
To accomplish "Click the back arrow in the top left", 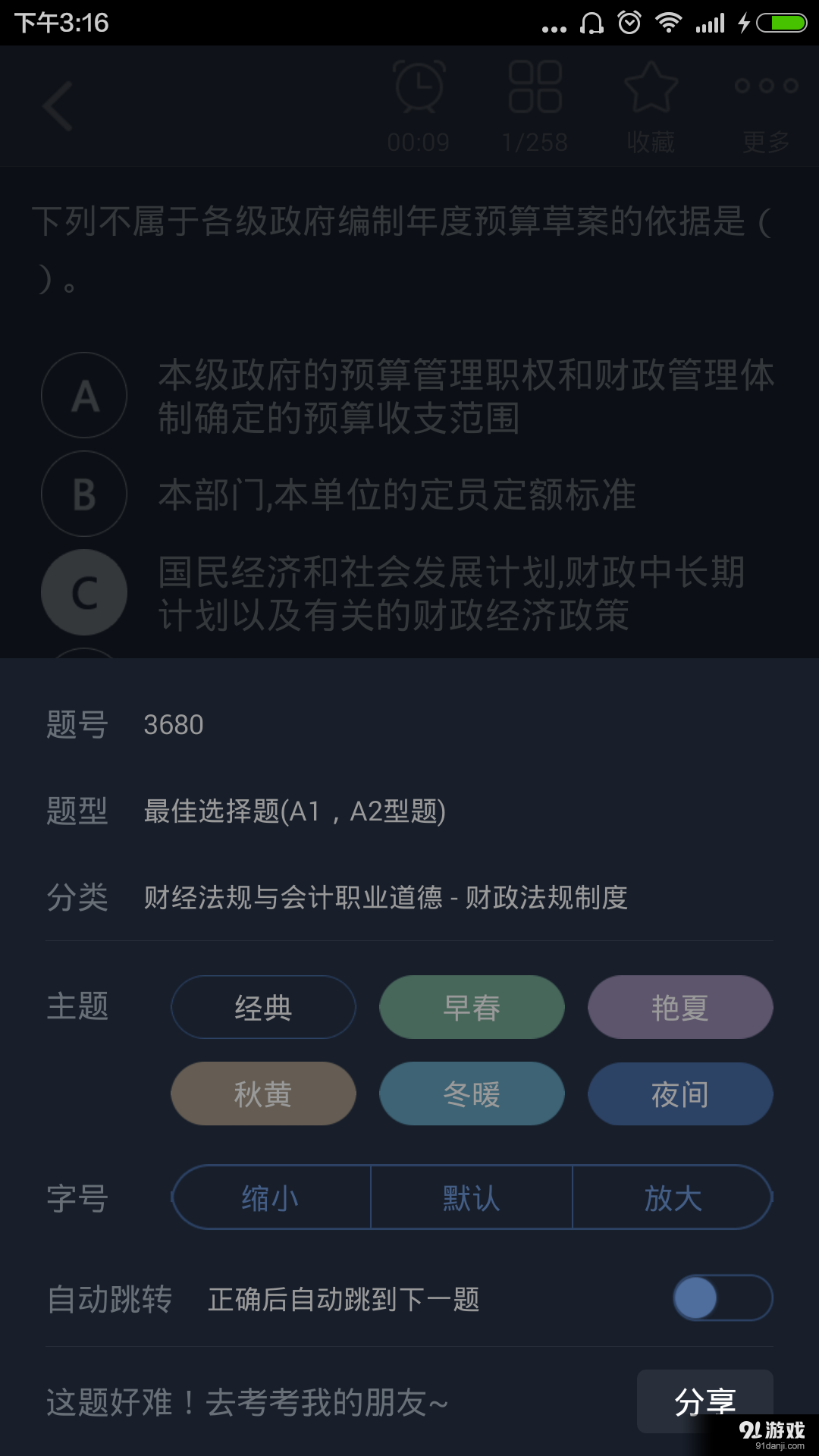I will (57, 106).
